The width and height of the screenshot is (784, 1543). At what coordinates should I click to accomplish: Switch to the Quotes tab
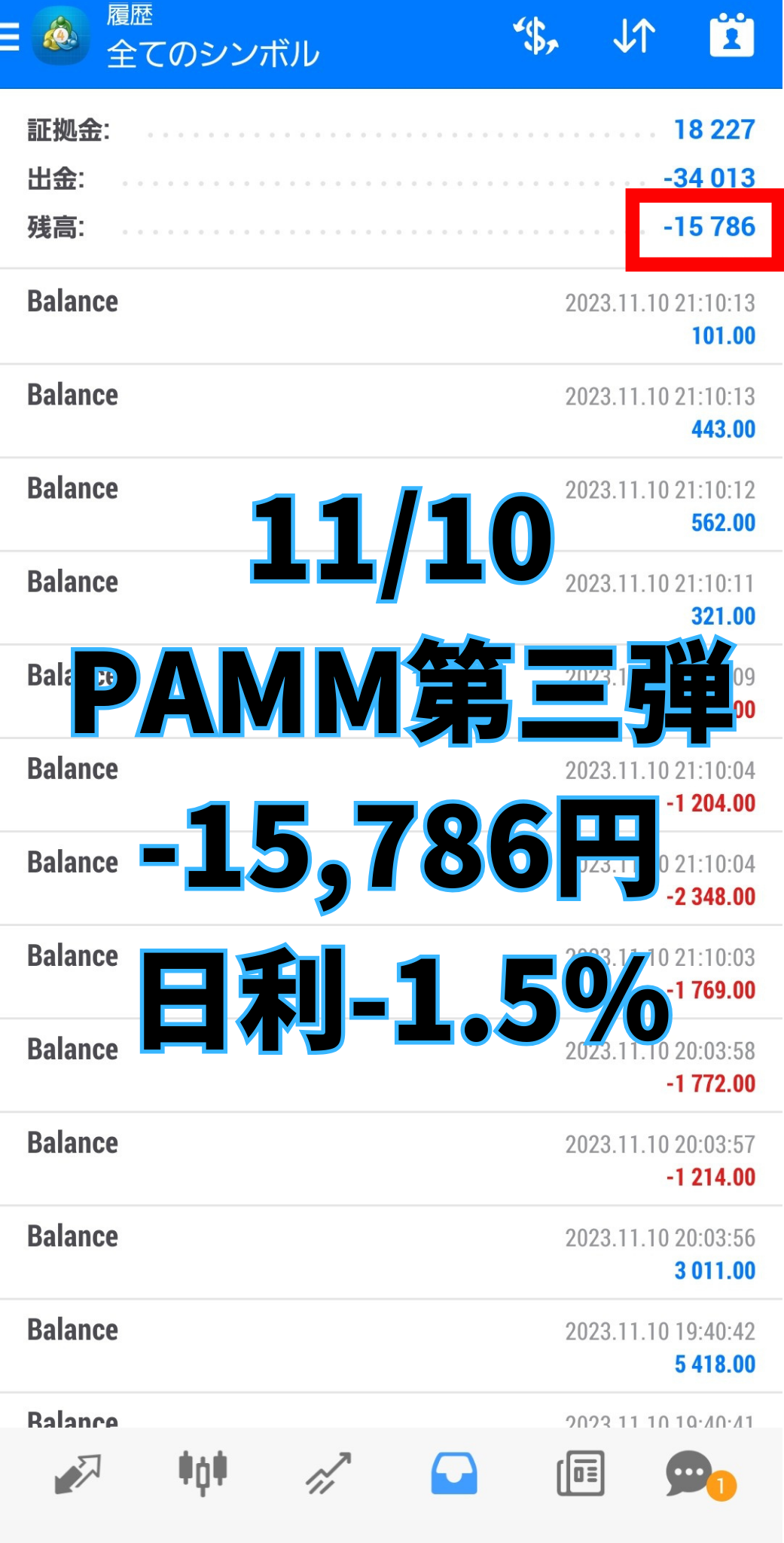78,1474
